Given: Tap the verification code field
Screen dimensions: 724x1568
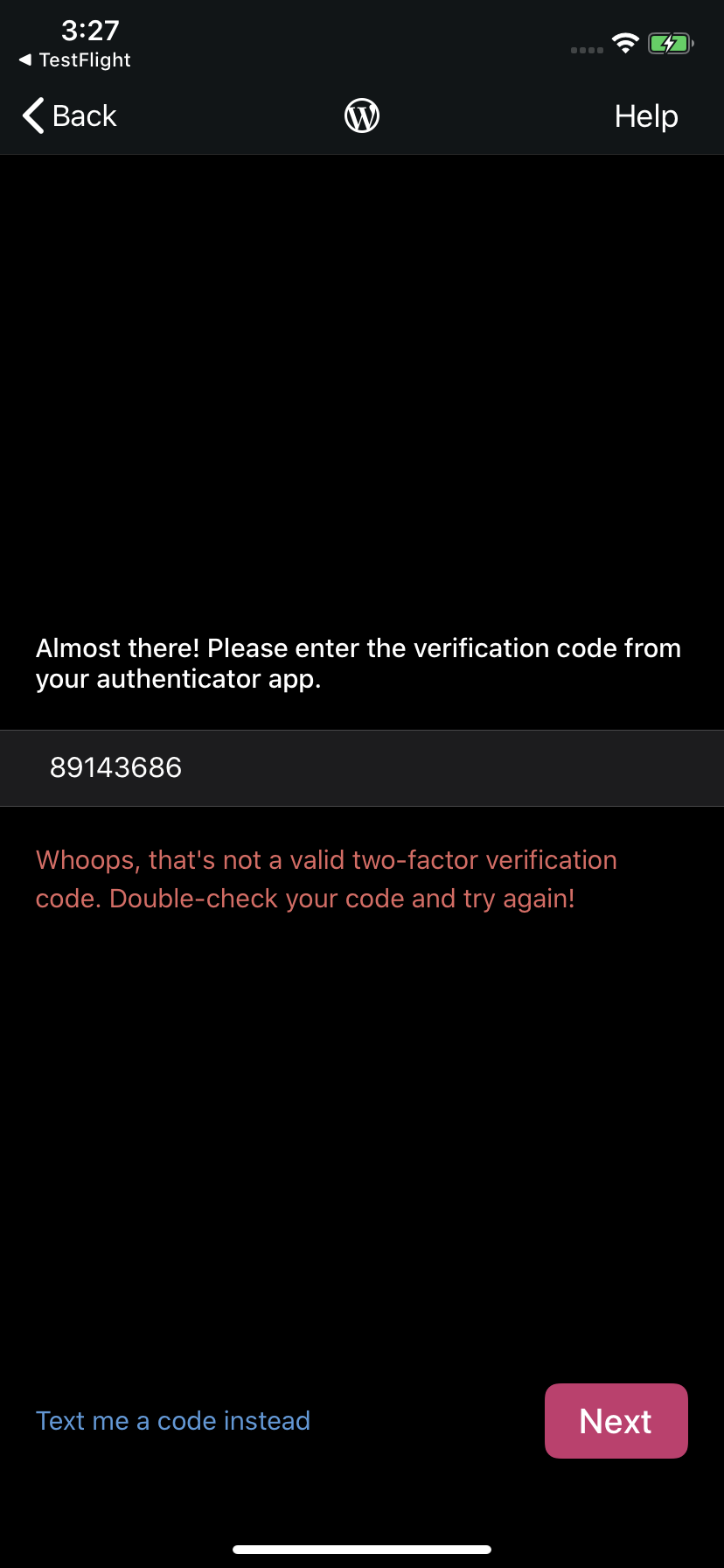Looking at the screenshot, I should click(x=362, y=767).
